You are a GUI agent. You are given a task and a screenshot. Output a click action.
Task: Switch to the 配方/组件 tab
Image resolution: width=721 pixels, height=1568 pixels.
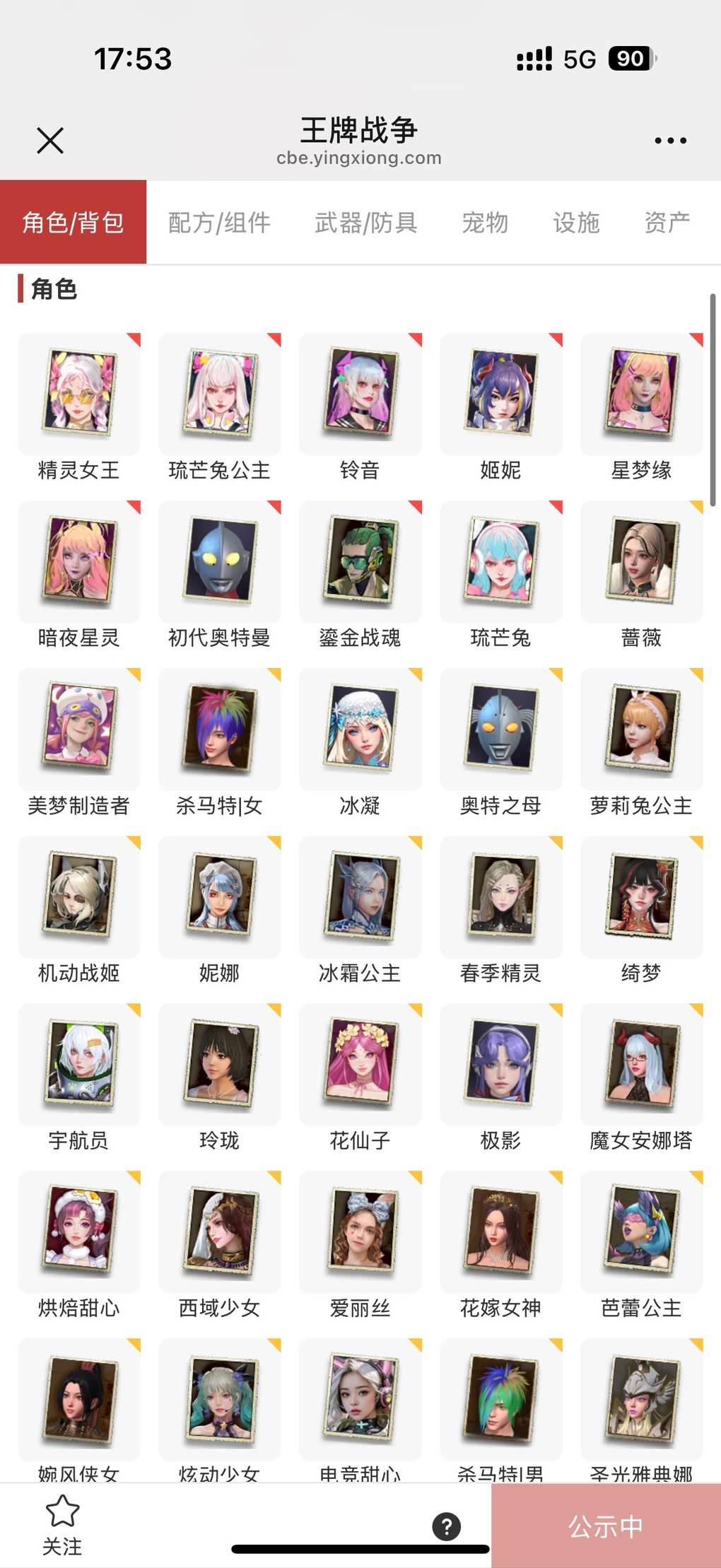pyautogui.click(x=219, y=223)
